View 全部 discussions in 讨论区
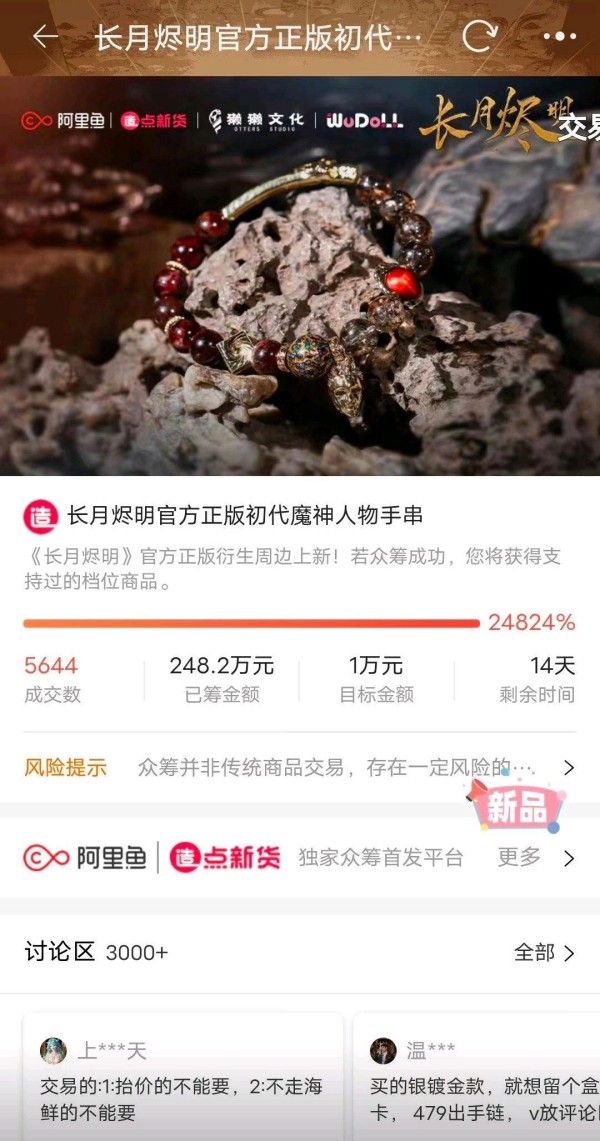The width and height of the screenshot is (600, 1141). 544,953
